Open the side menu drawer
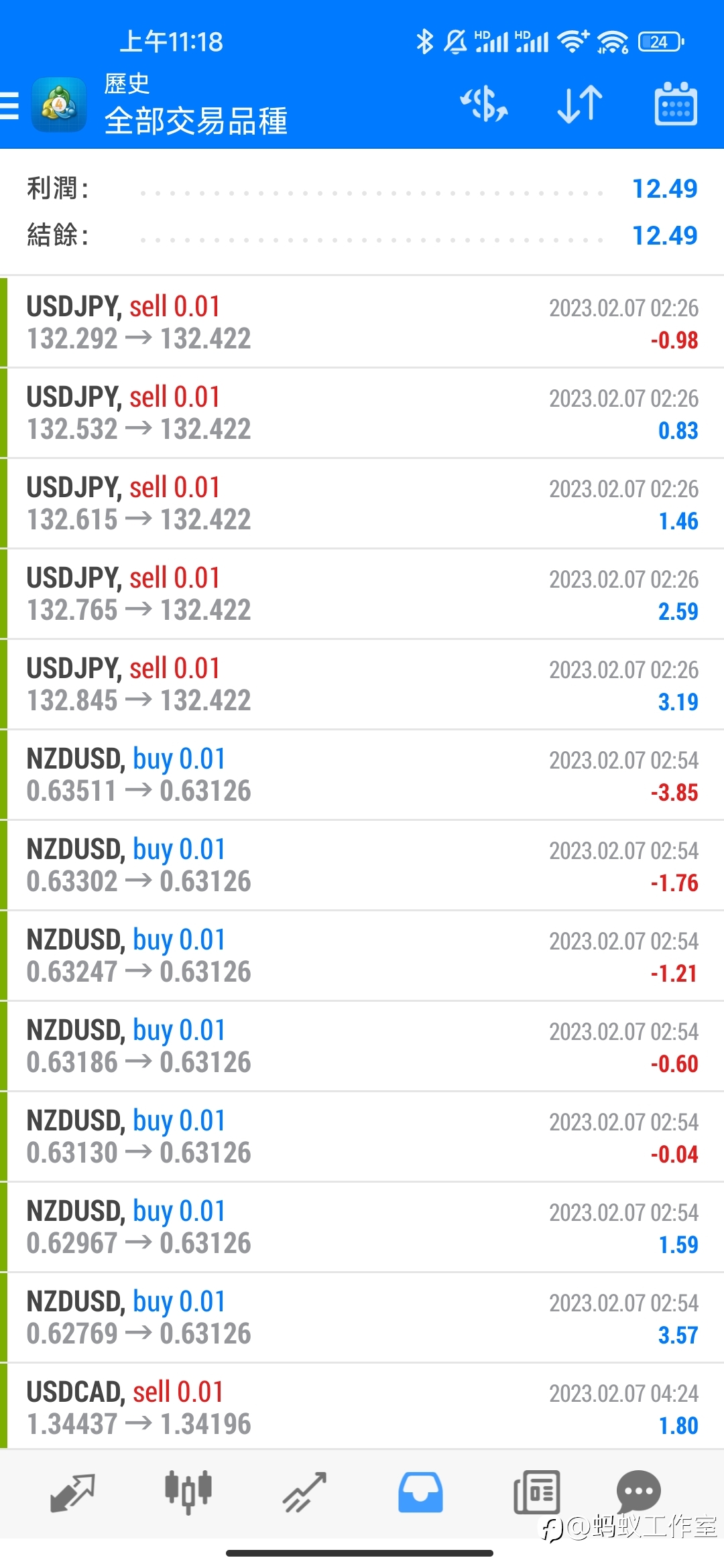Viewport: 724px width, 1568px height. pos(9,105)
